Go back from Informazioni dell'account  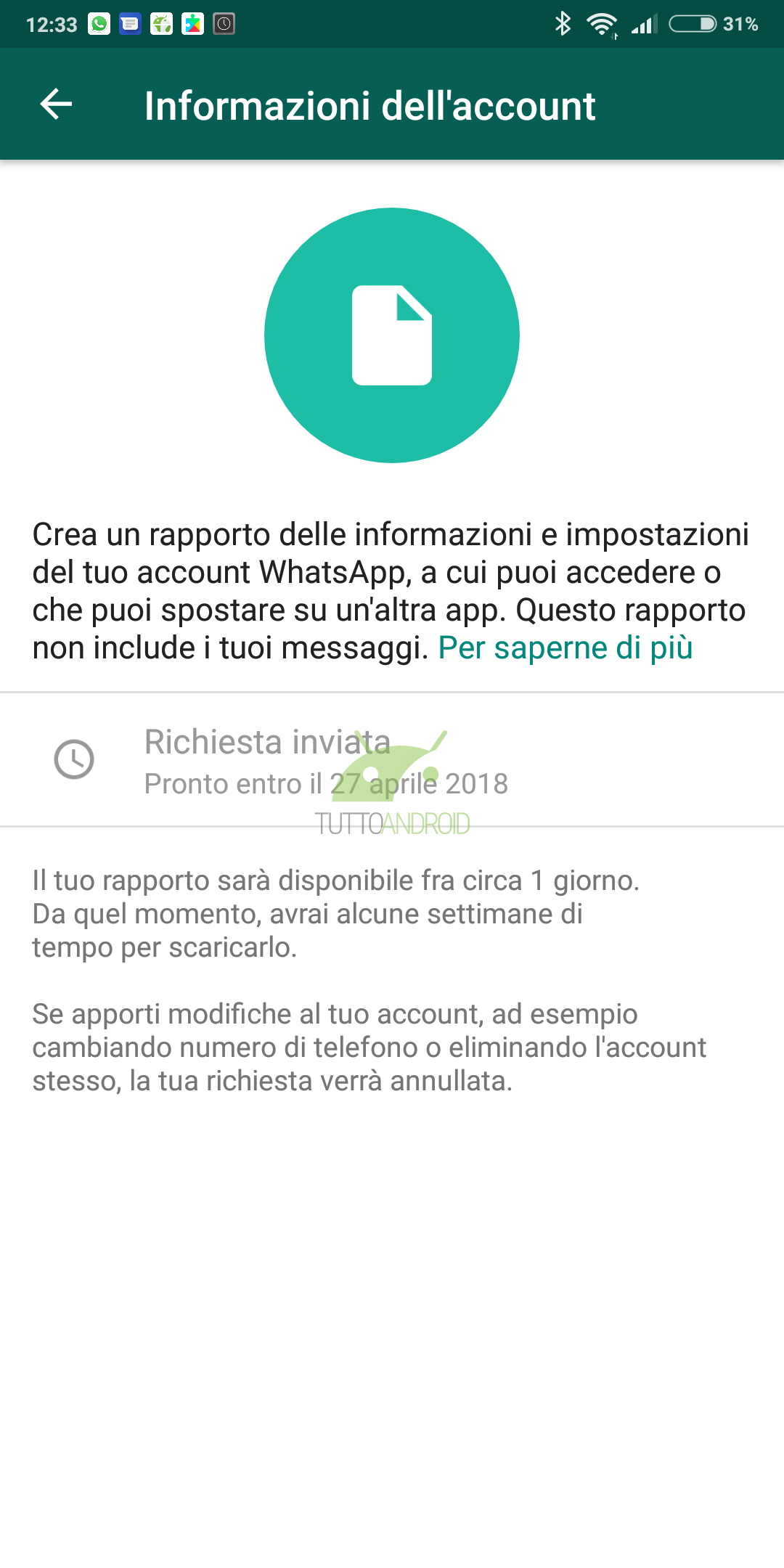point(56,105)
